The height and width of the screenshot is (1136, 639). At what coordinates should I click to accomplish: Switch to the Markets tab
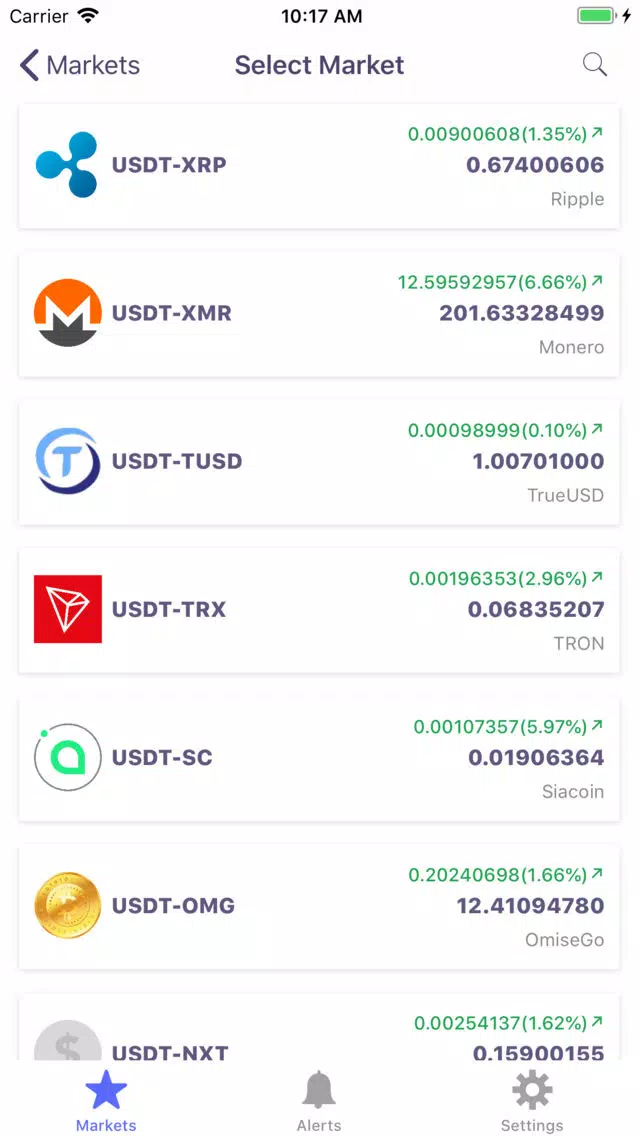(106, 1100)
